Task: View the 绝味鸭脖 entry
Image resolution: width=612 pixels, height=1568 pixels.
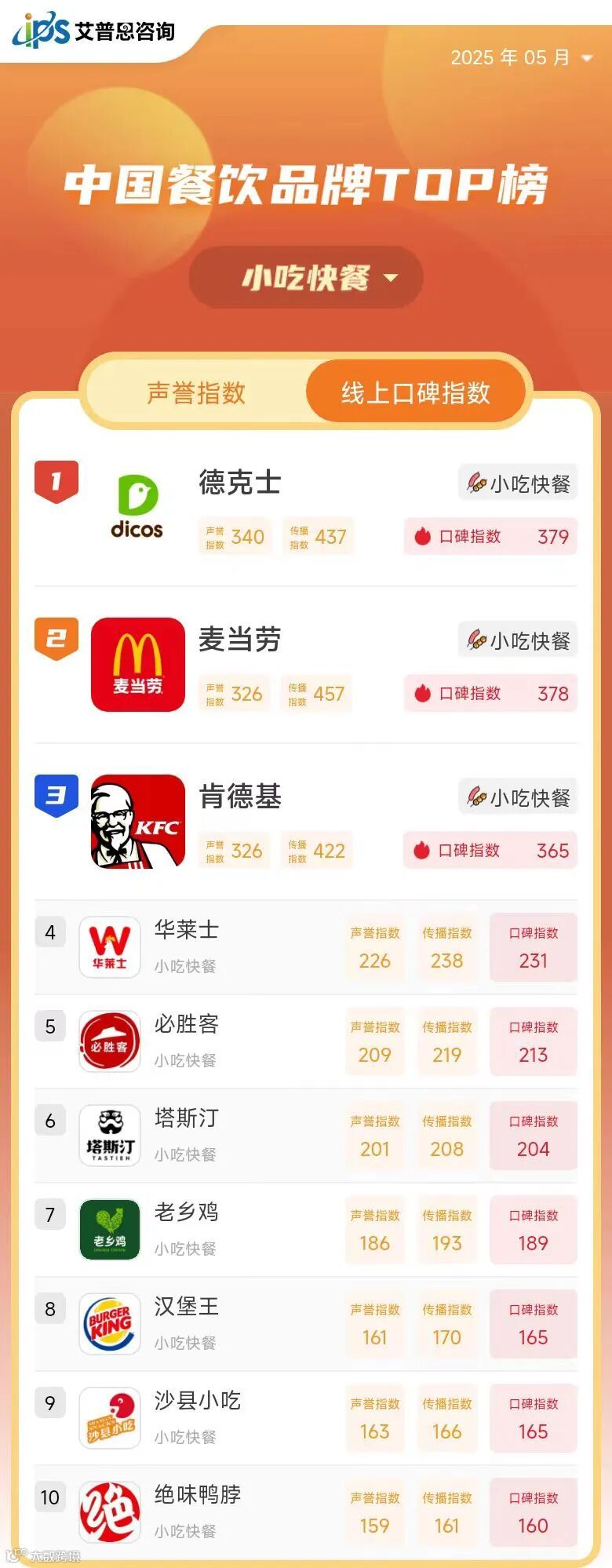Action: coord(197,1496)
